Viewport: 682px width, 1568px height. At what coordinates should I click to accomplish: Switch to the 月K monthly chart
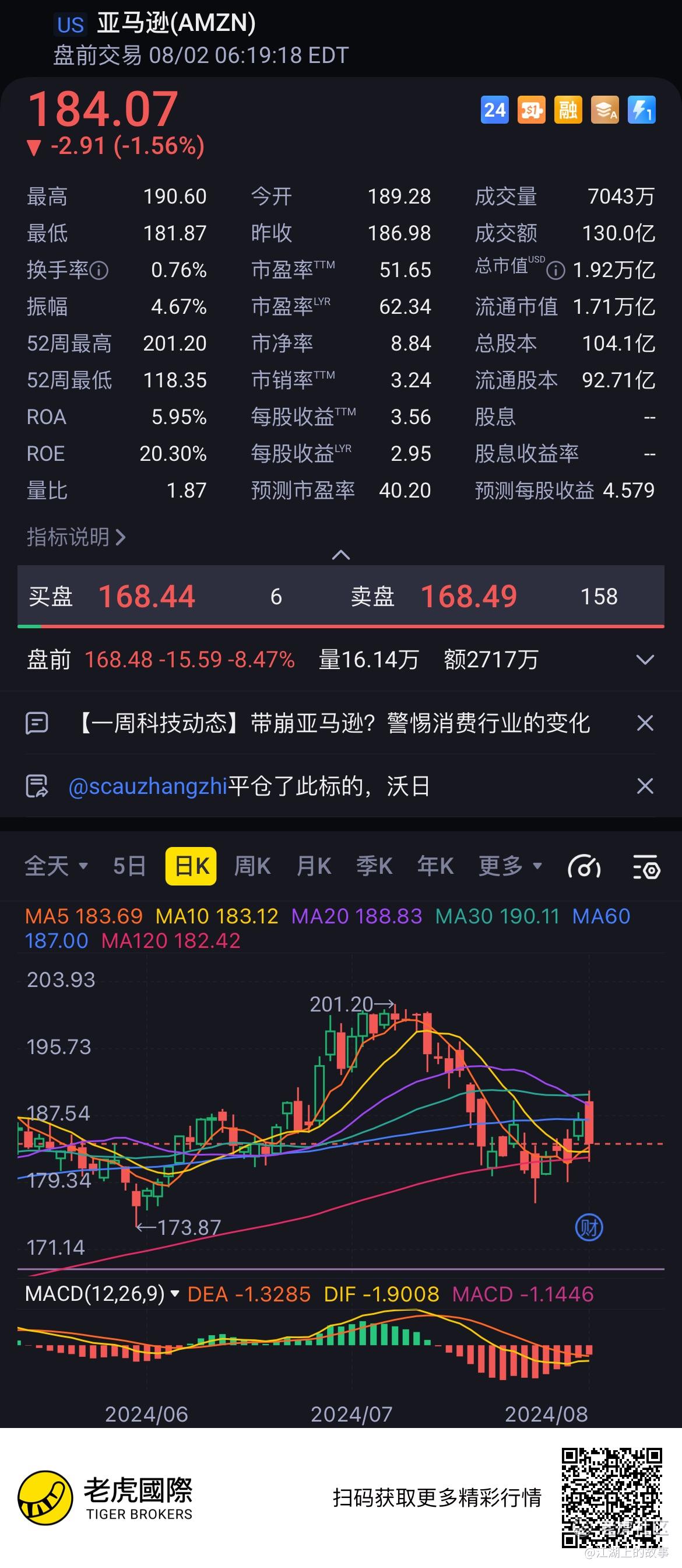(314, 866)
